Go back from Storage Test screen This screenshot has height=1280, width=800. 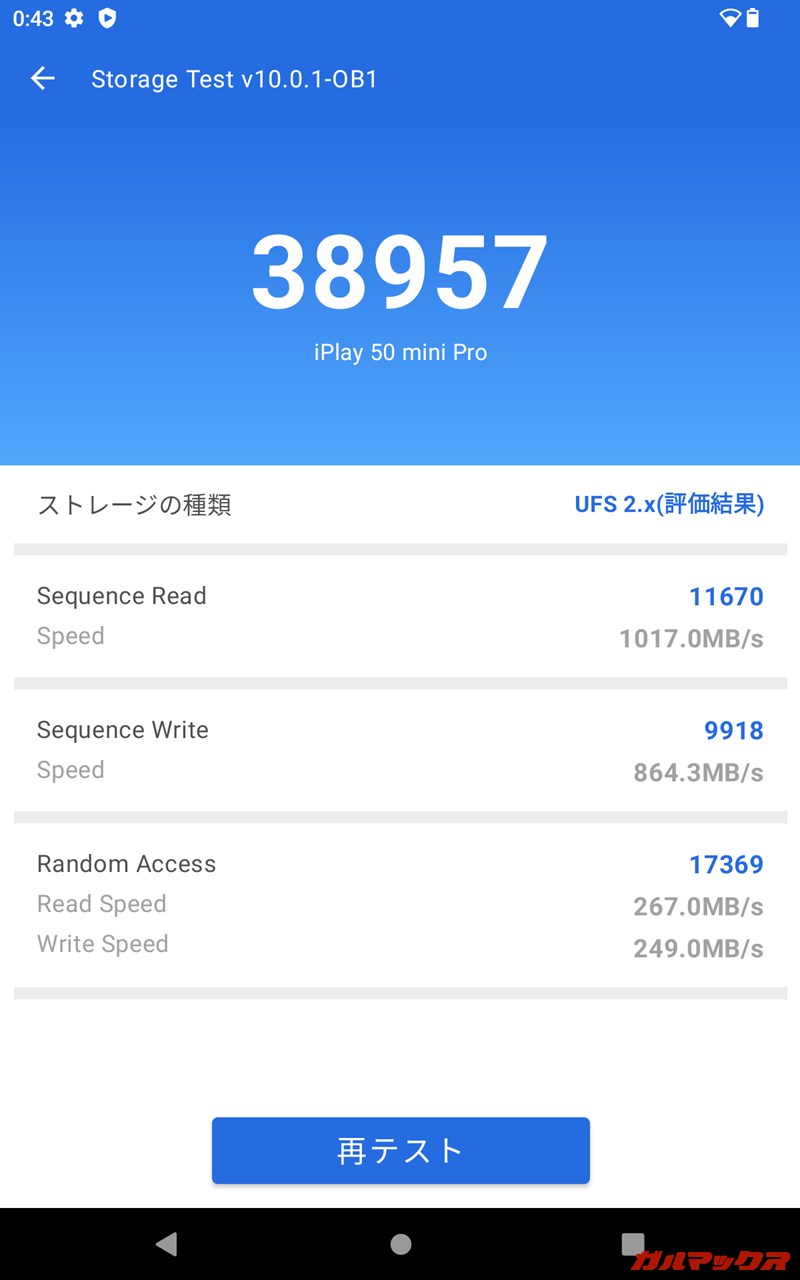42,79
